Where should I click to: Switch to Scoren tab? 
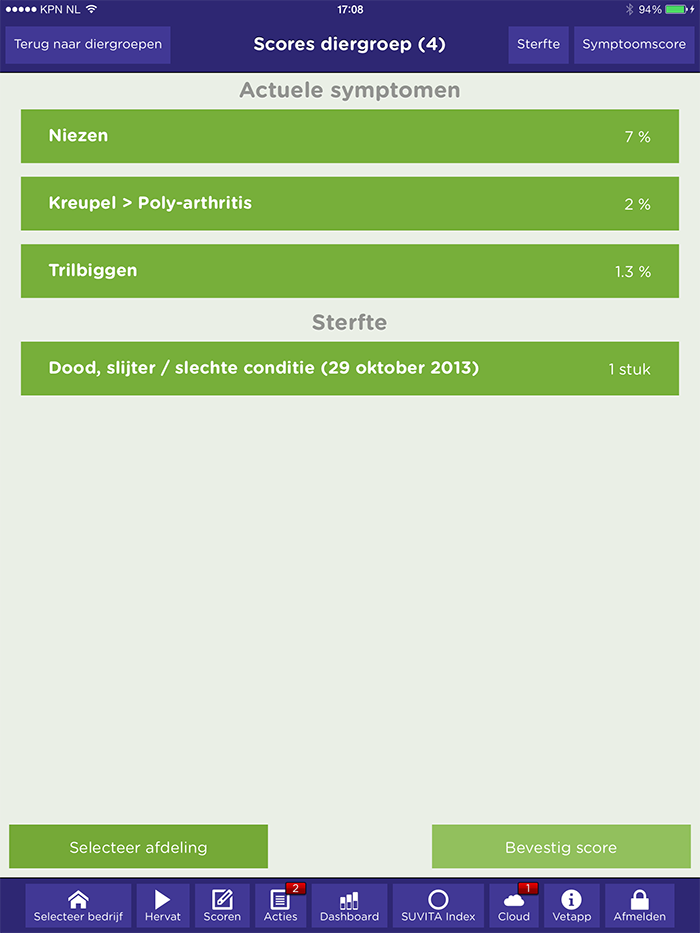pos(222,906)
